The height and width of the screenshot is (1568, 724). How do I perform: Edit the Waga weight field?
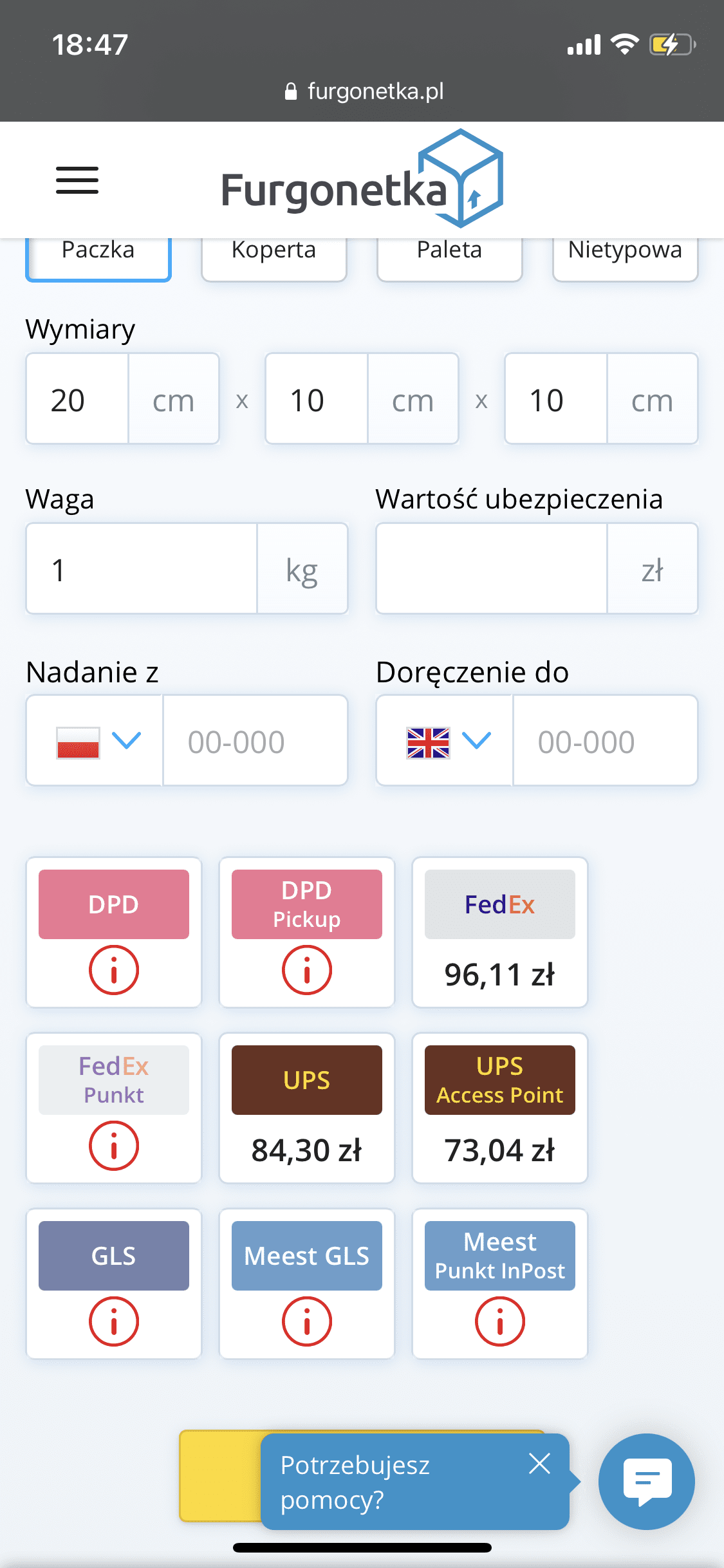142,570
